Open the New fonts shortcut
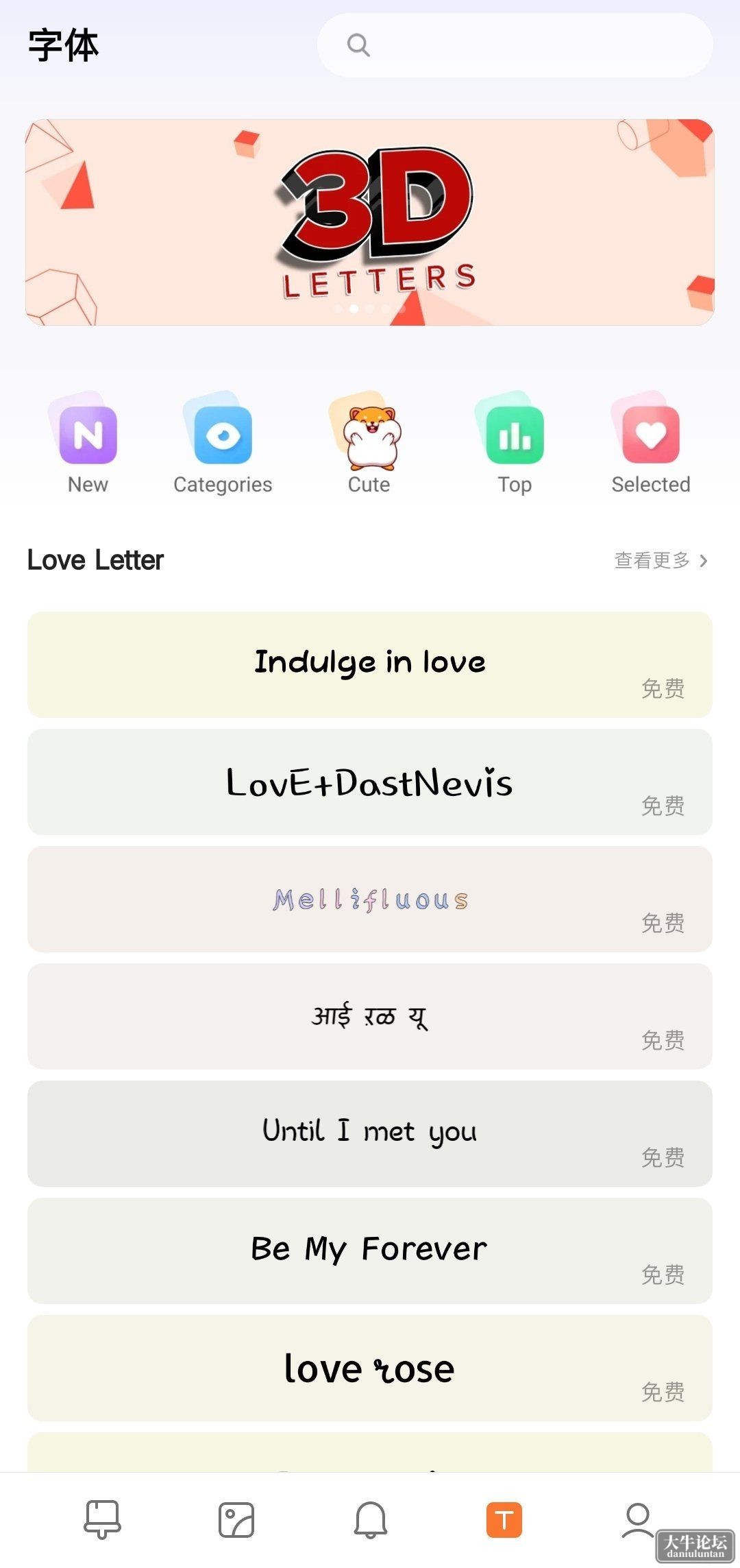The height and width of the screenshot is (1568, 740). click(x=88, y=443)
